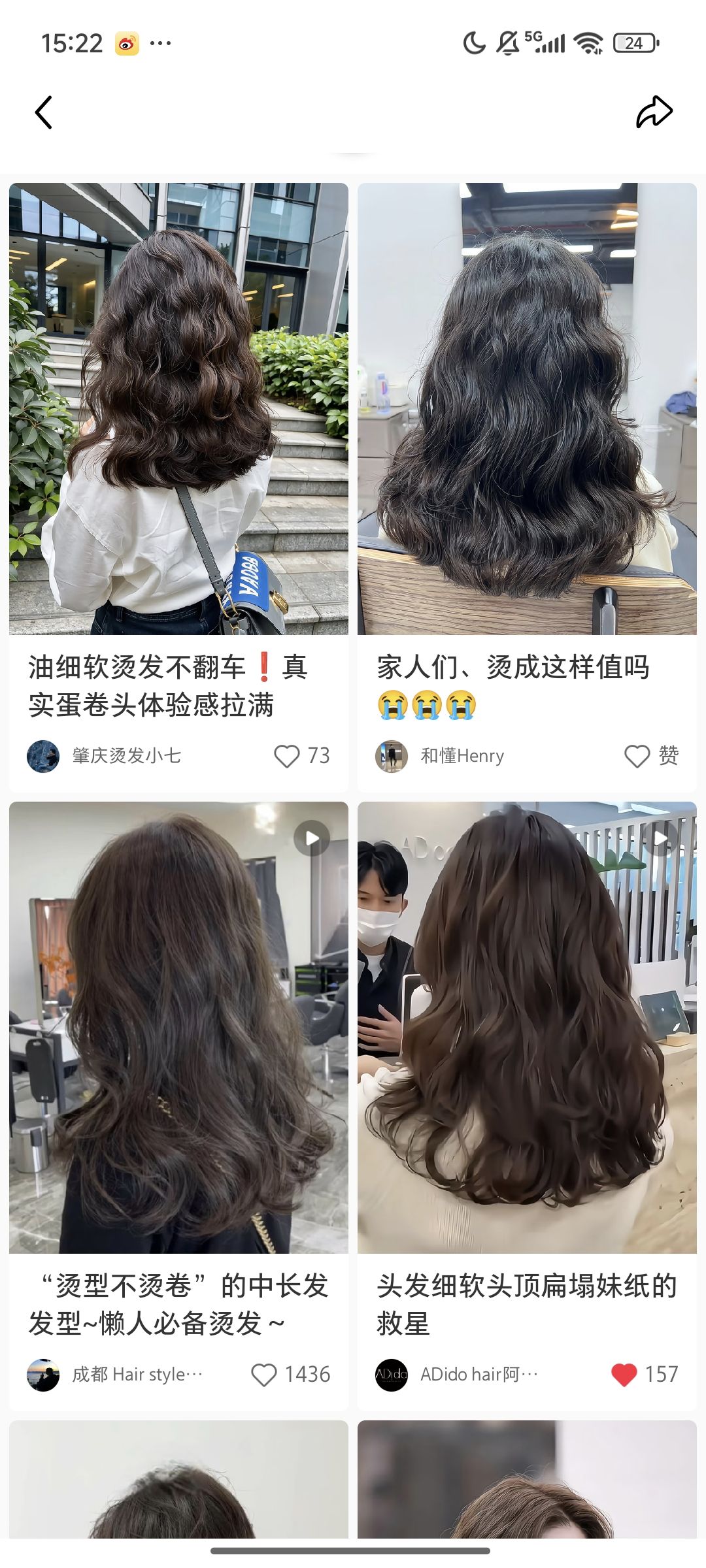Share this page via the arrow icon

coord(654,112)
